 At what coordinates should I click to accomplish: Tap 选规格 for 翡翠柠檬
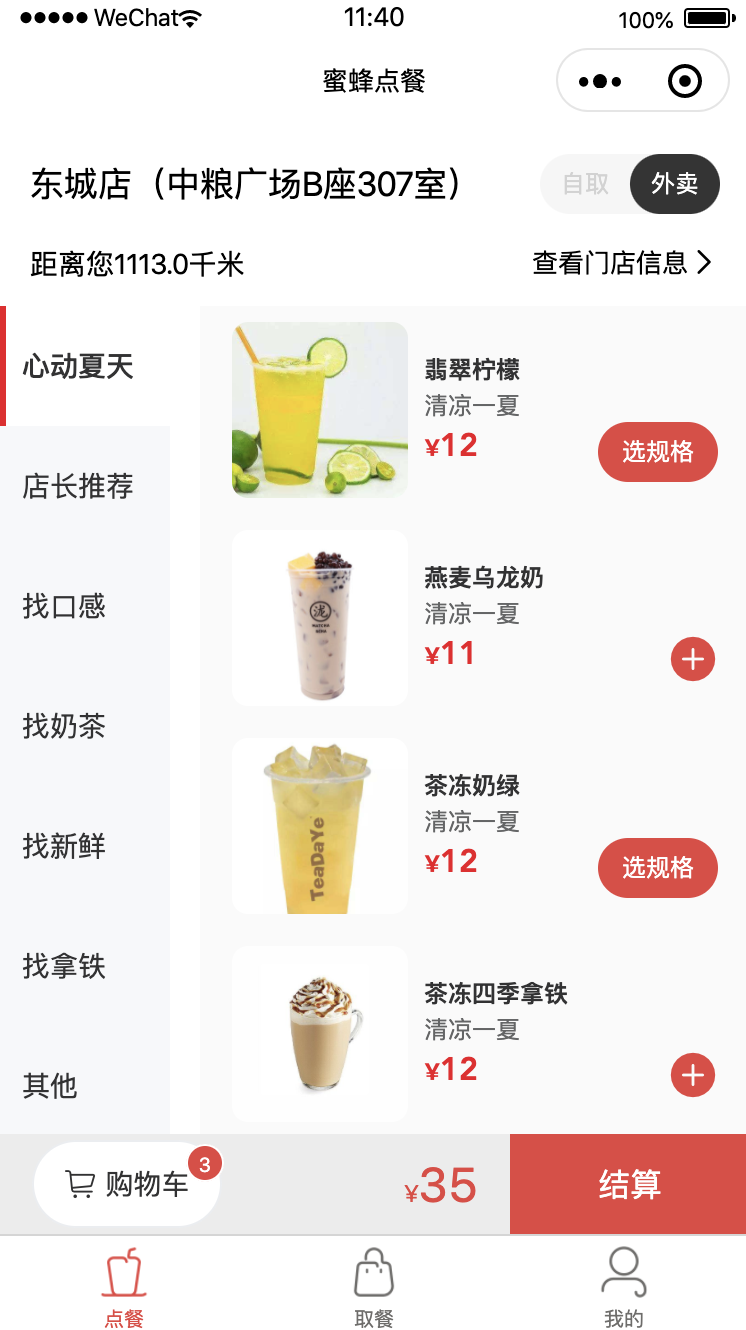(658, 452)
